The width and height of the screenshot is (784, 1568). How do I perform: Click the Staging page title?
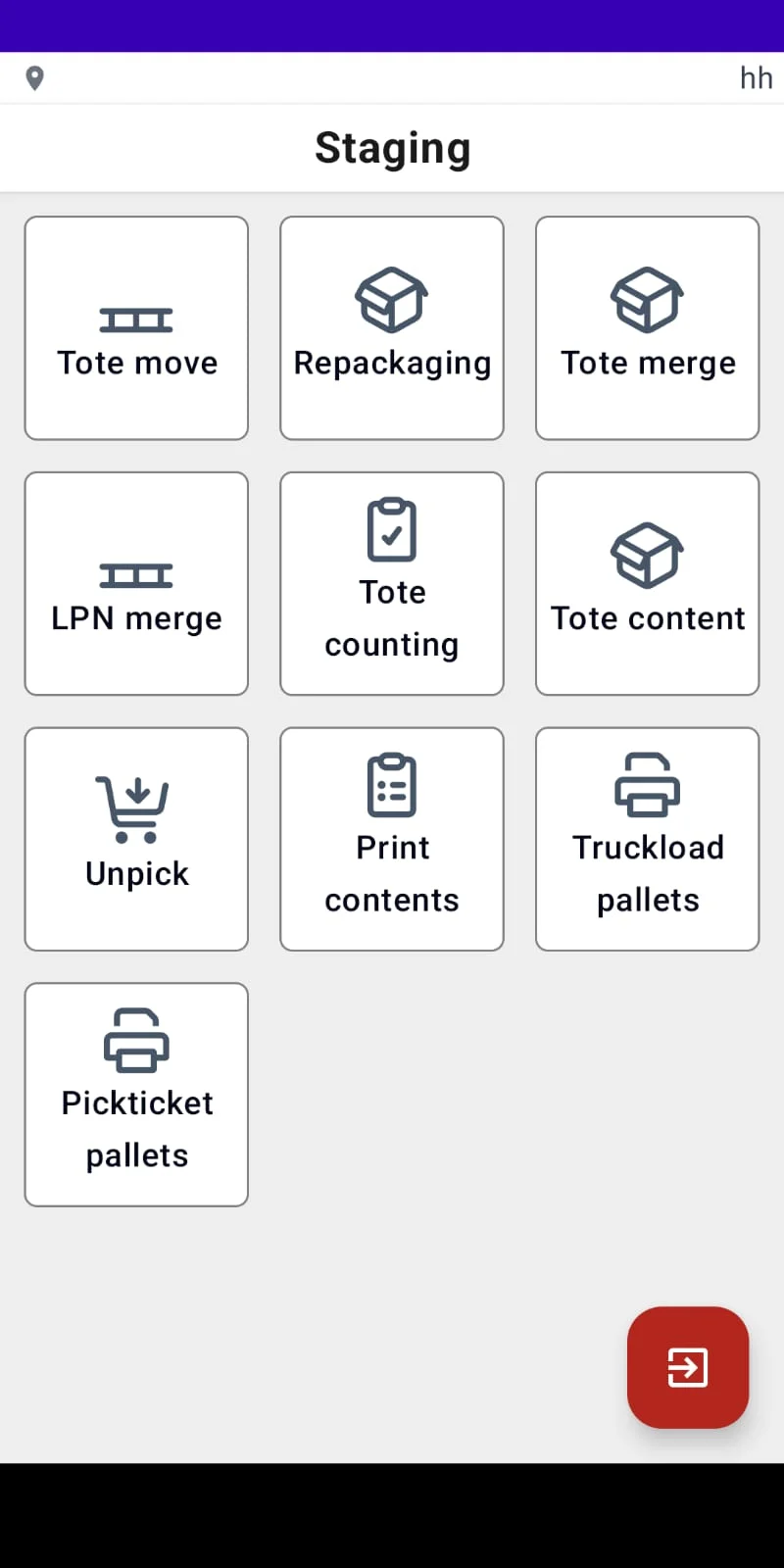click(392, 147)
